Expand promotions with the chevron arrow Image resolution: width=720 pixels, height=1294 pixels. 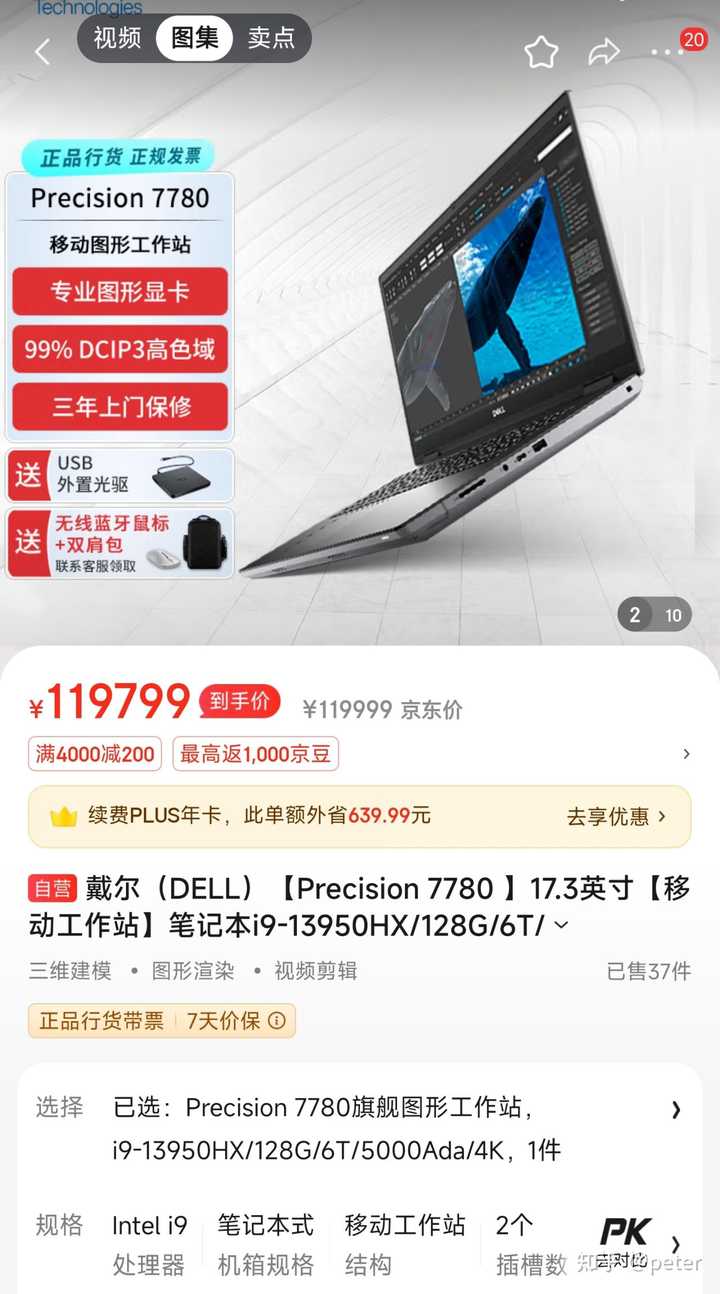686,754
